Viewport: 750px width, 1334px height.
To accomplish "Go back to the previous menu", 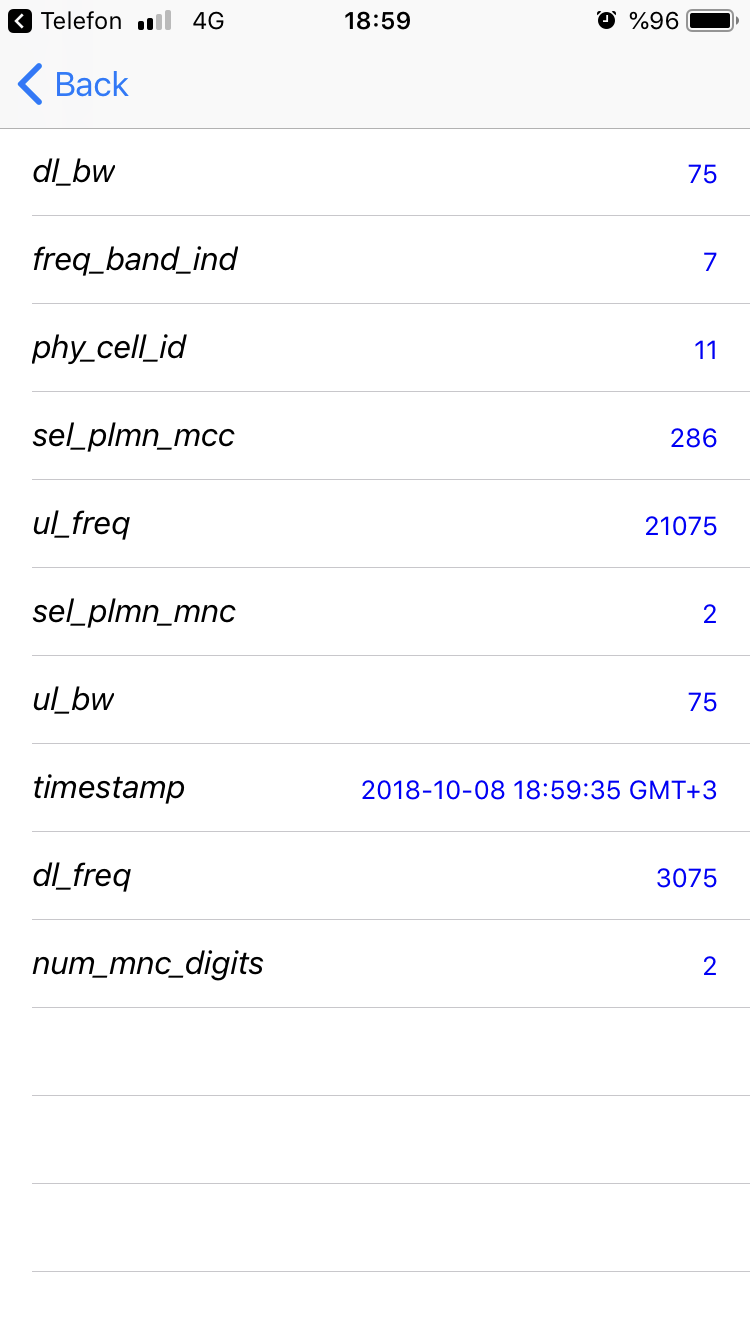I will point(74,85).
